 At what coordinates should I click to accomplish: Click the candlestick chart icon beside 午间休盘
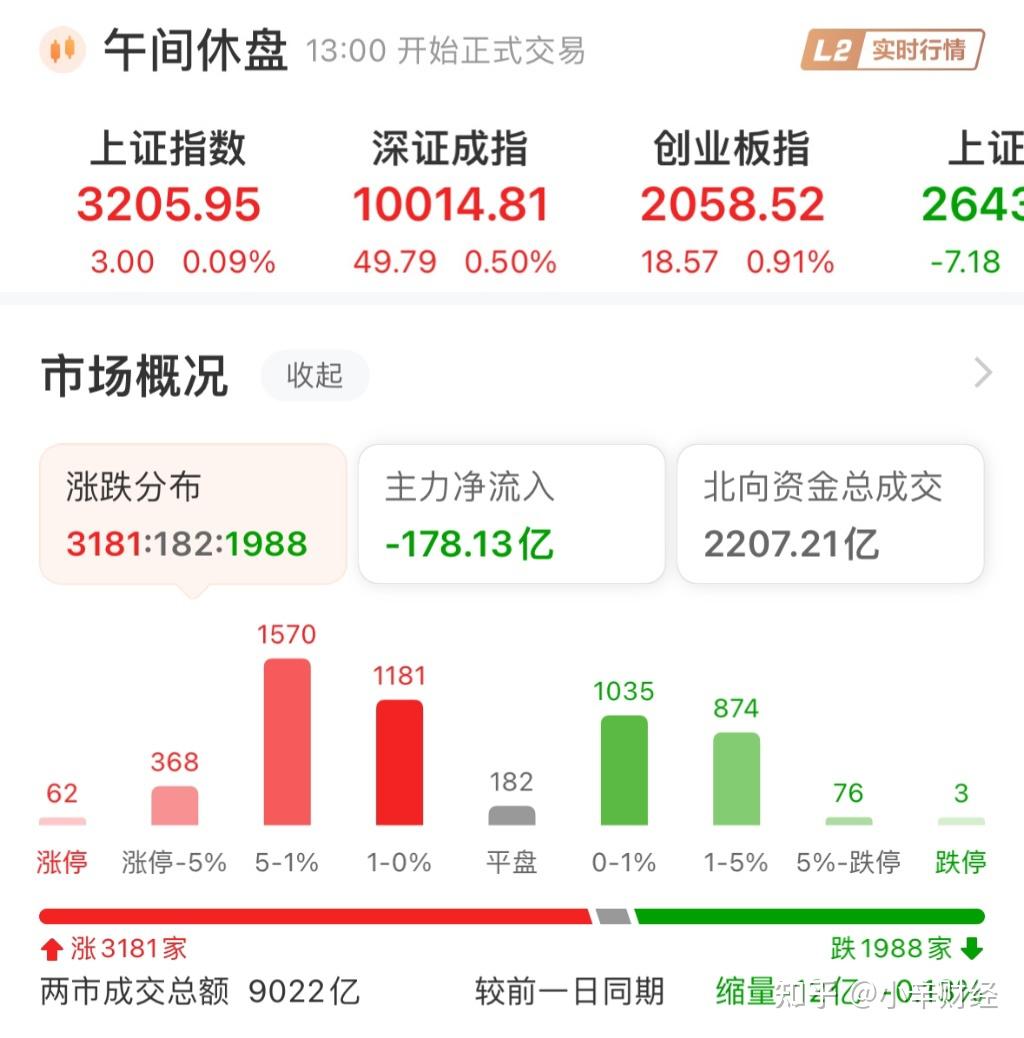click(x=60, y=49)
